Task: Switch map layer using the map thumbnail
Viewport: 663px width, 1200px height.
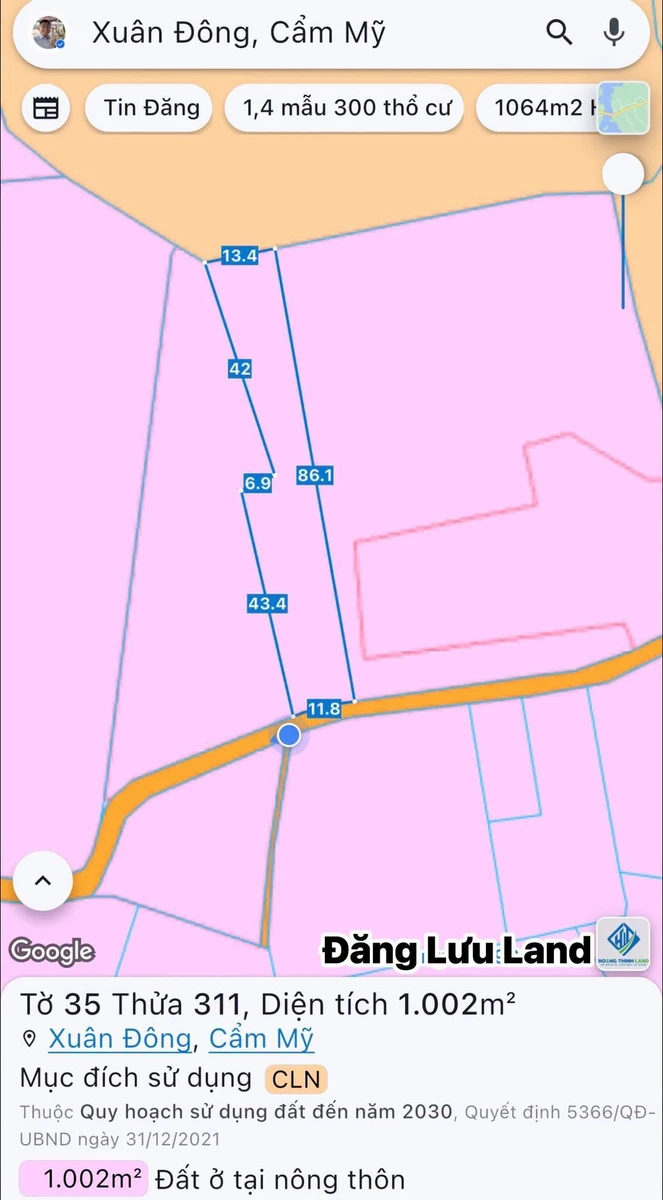Action: coord(623,108)
